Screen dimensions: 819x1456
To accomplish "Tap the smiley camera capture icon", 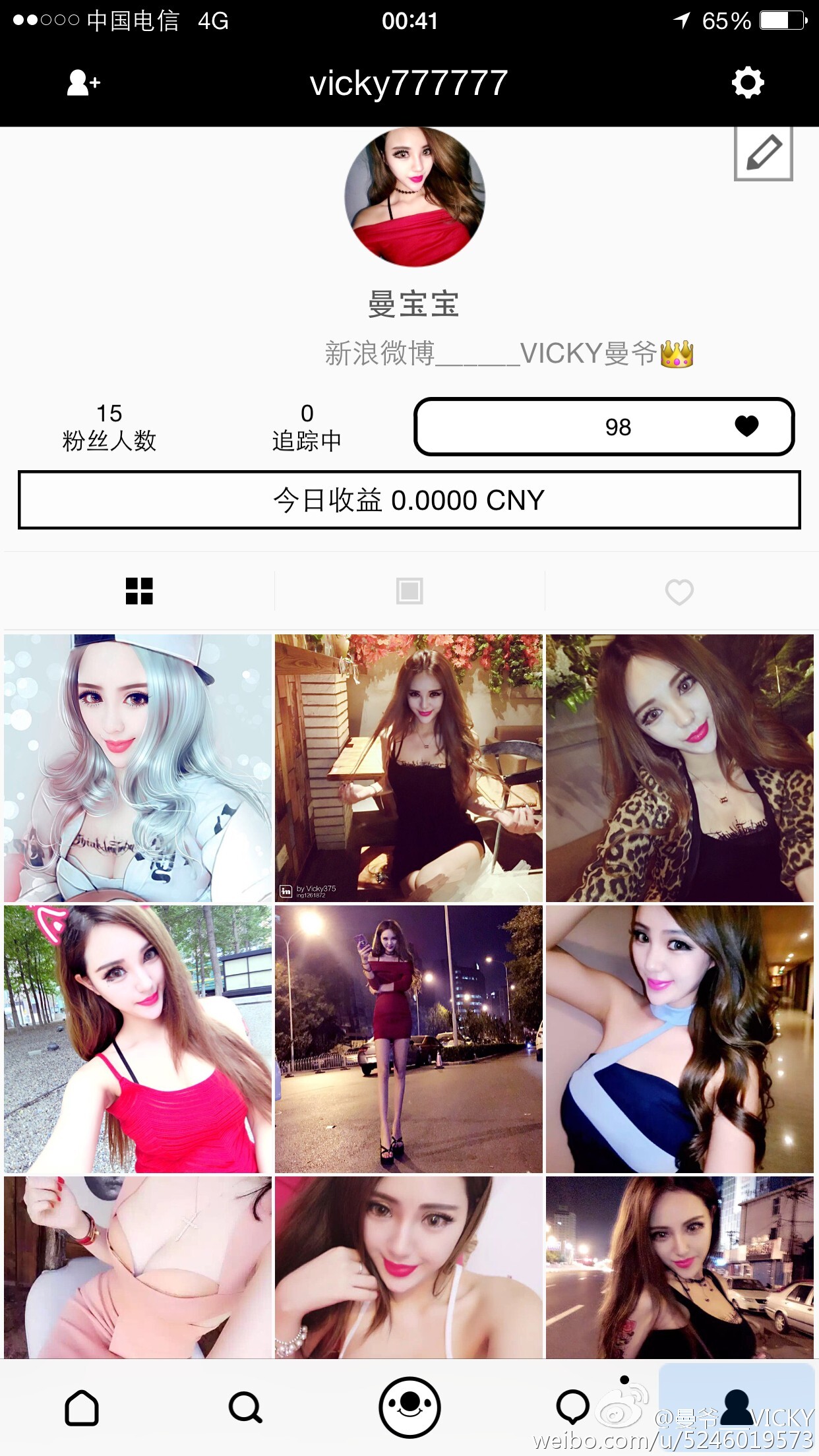I will tap(409, 1408).
